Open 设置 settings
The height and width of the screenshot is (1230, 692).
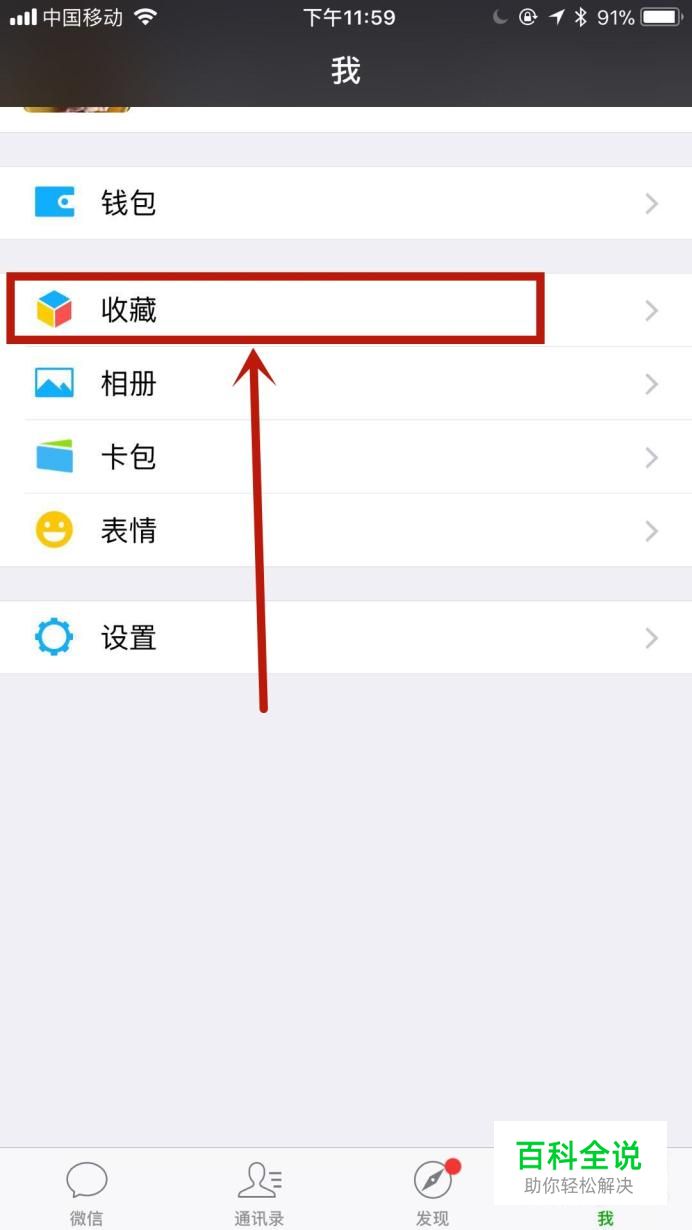pos(345,637)
